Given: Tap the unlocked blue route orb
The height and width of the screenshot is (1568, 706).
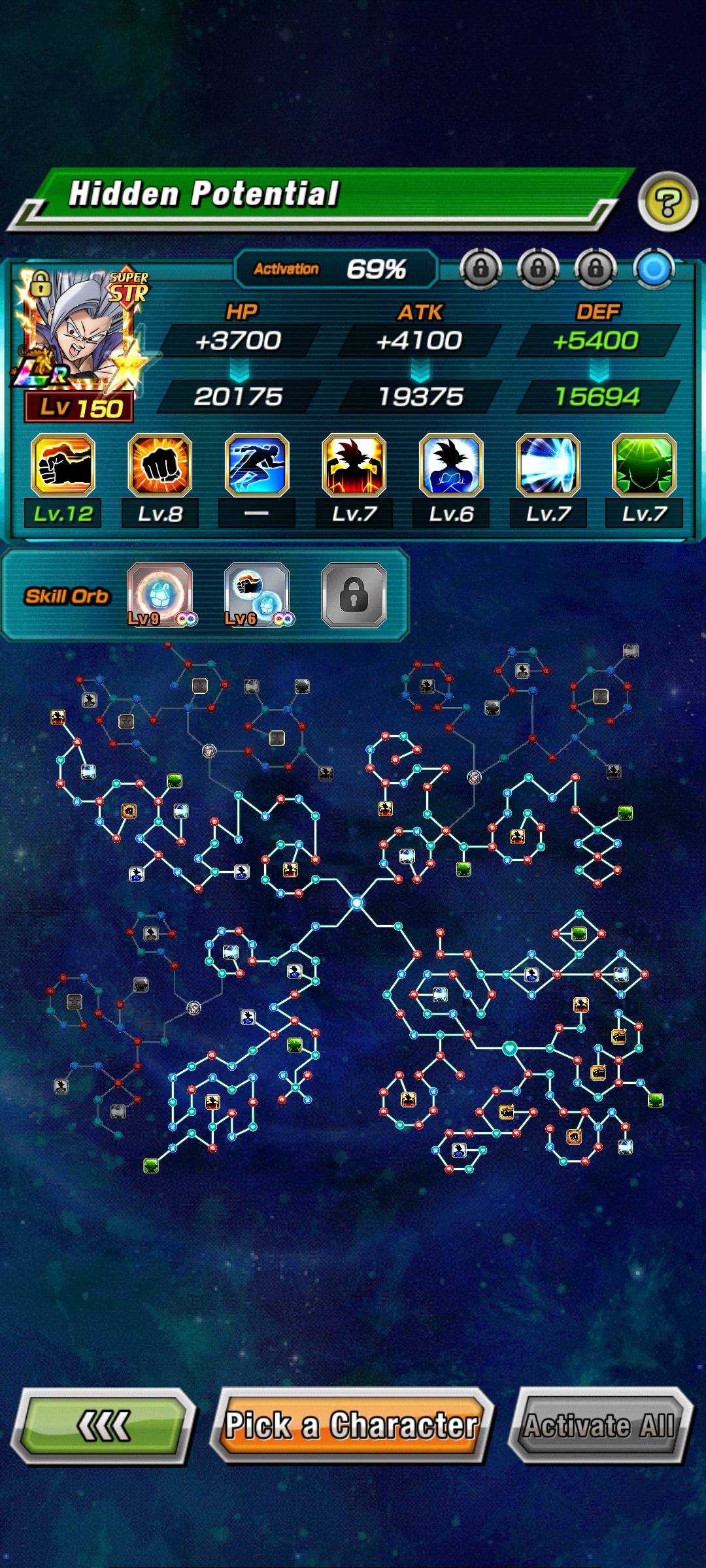Looking at the screenshot, I should 654,269.
